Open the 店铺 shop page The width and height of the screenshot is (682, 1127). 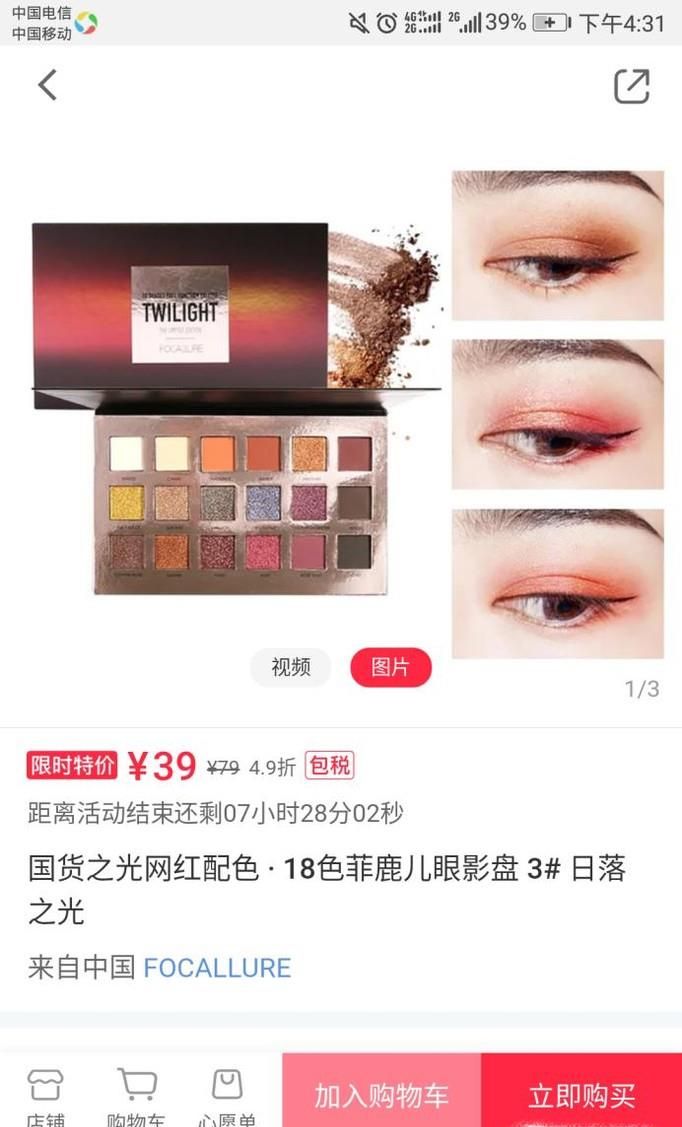point(44,1096)
